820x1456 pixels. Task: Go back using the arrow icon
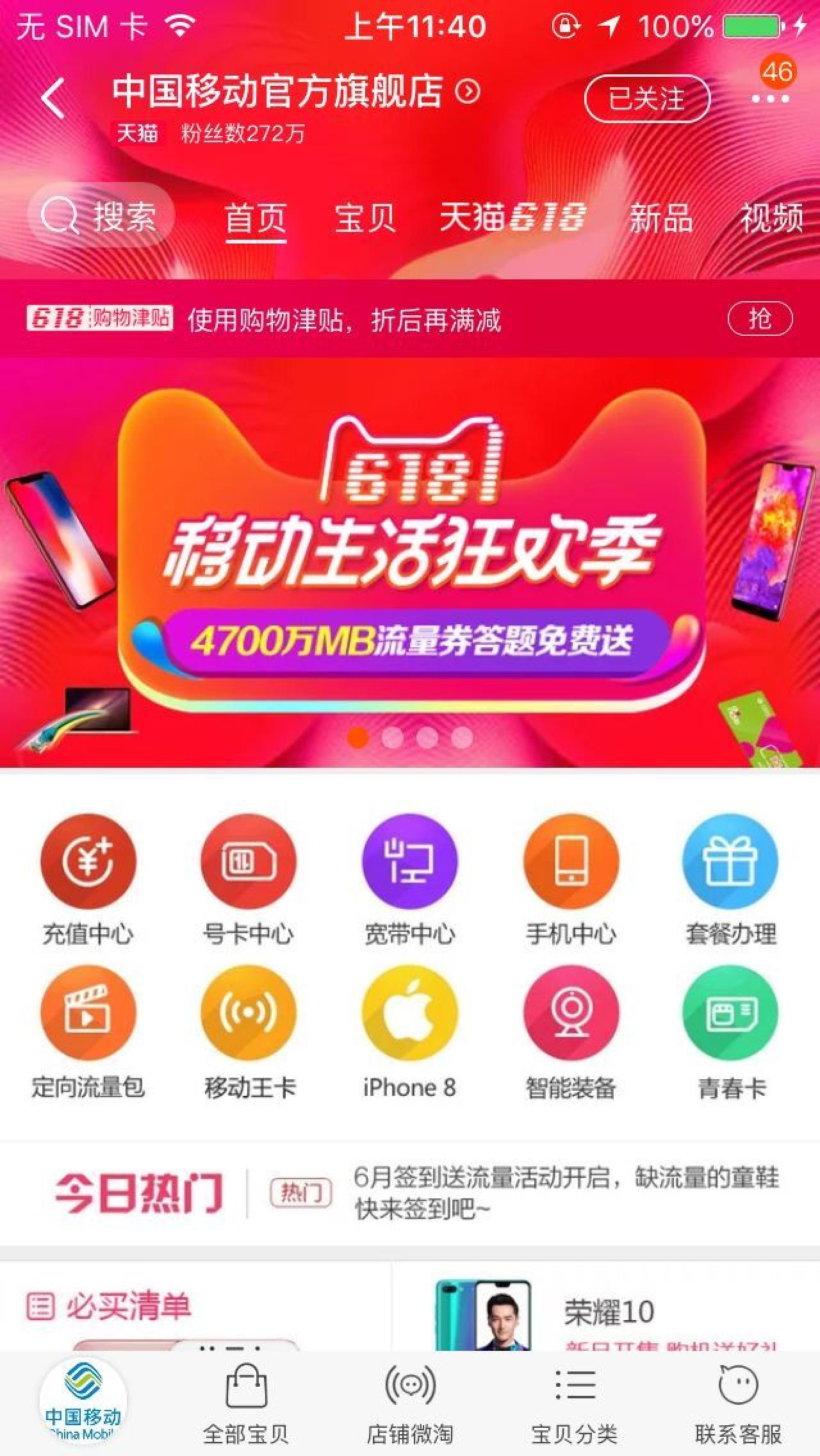(x=54, y=99)
